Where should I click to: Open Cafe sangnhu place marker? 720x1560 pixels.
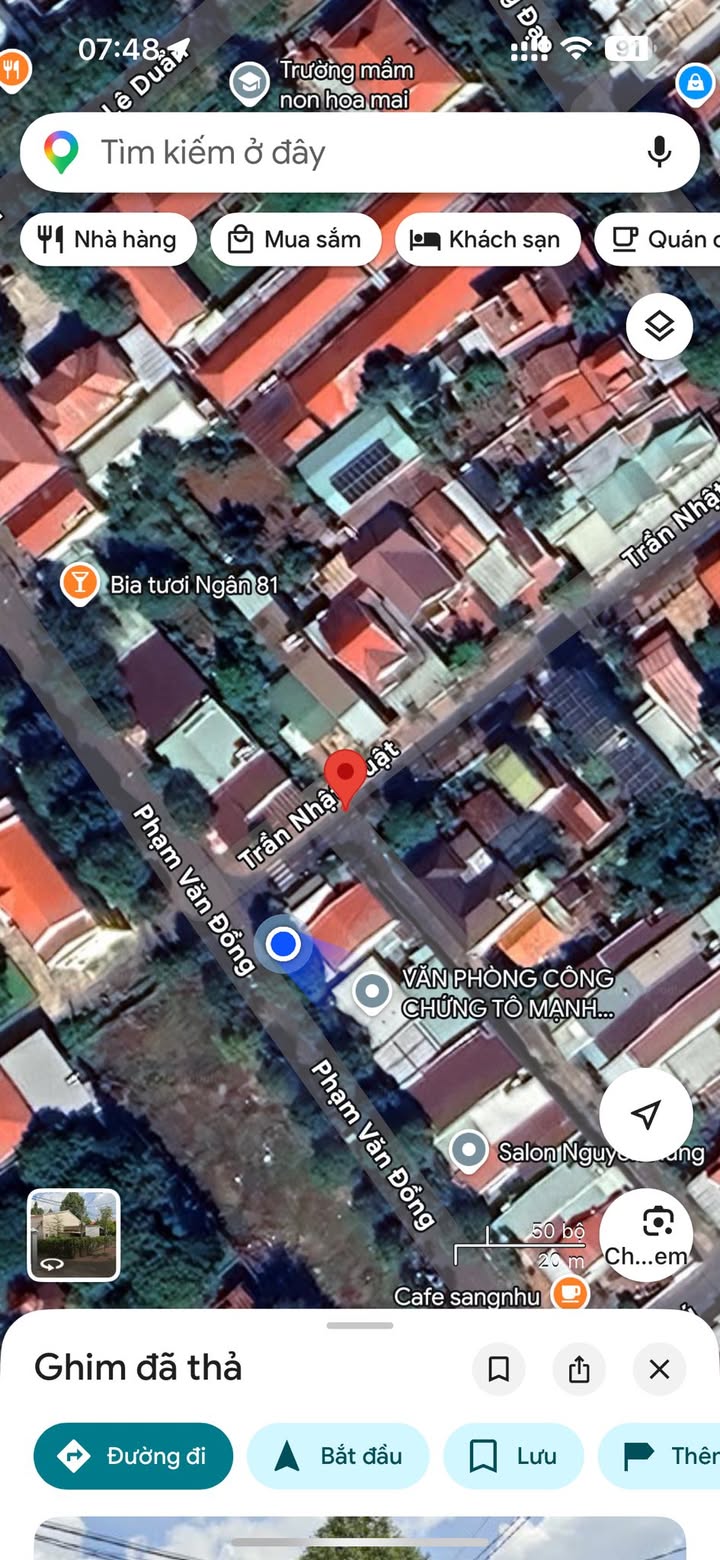pyautogui.click(x=570, y=1292)
